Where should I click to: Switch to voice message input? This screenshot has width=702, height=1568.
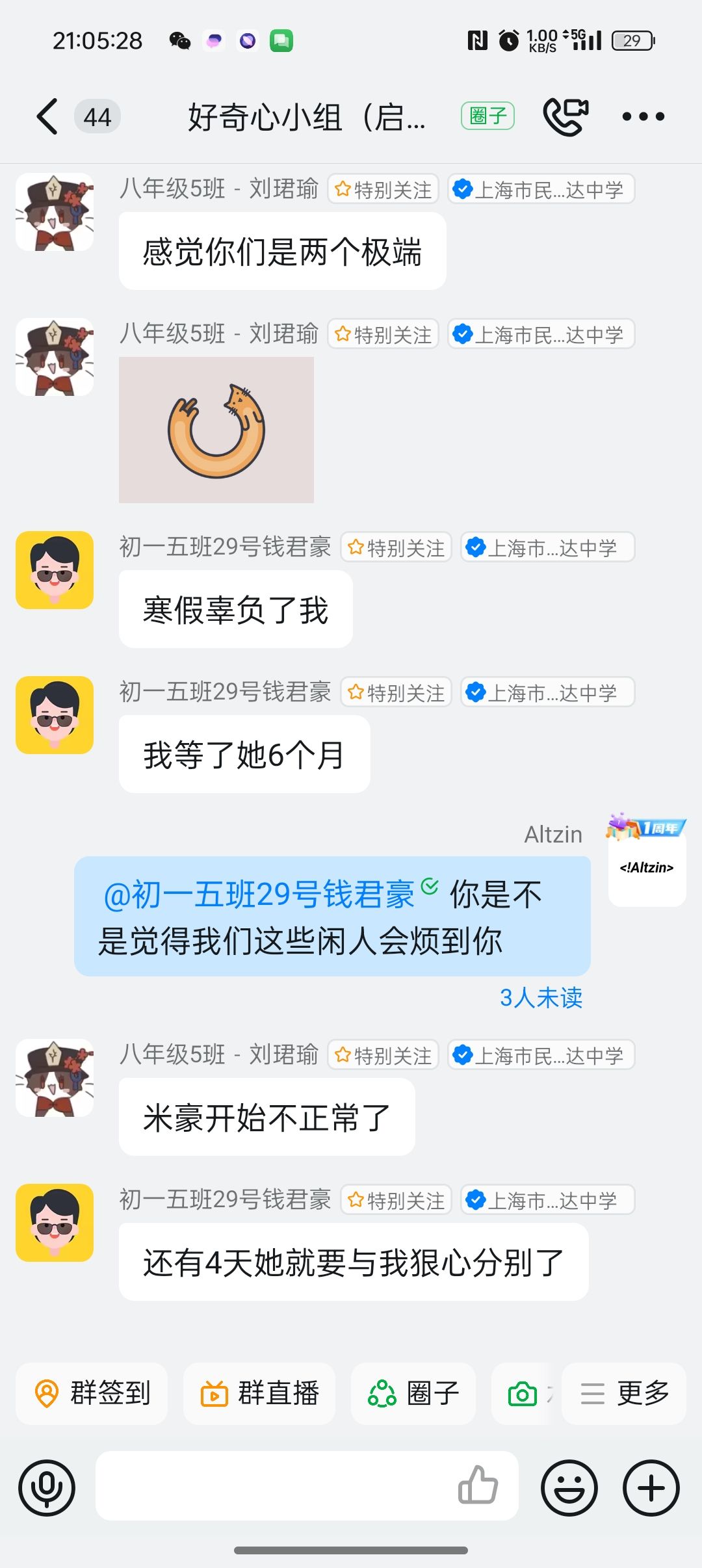pos(47,1487)
